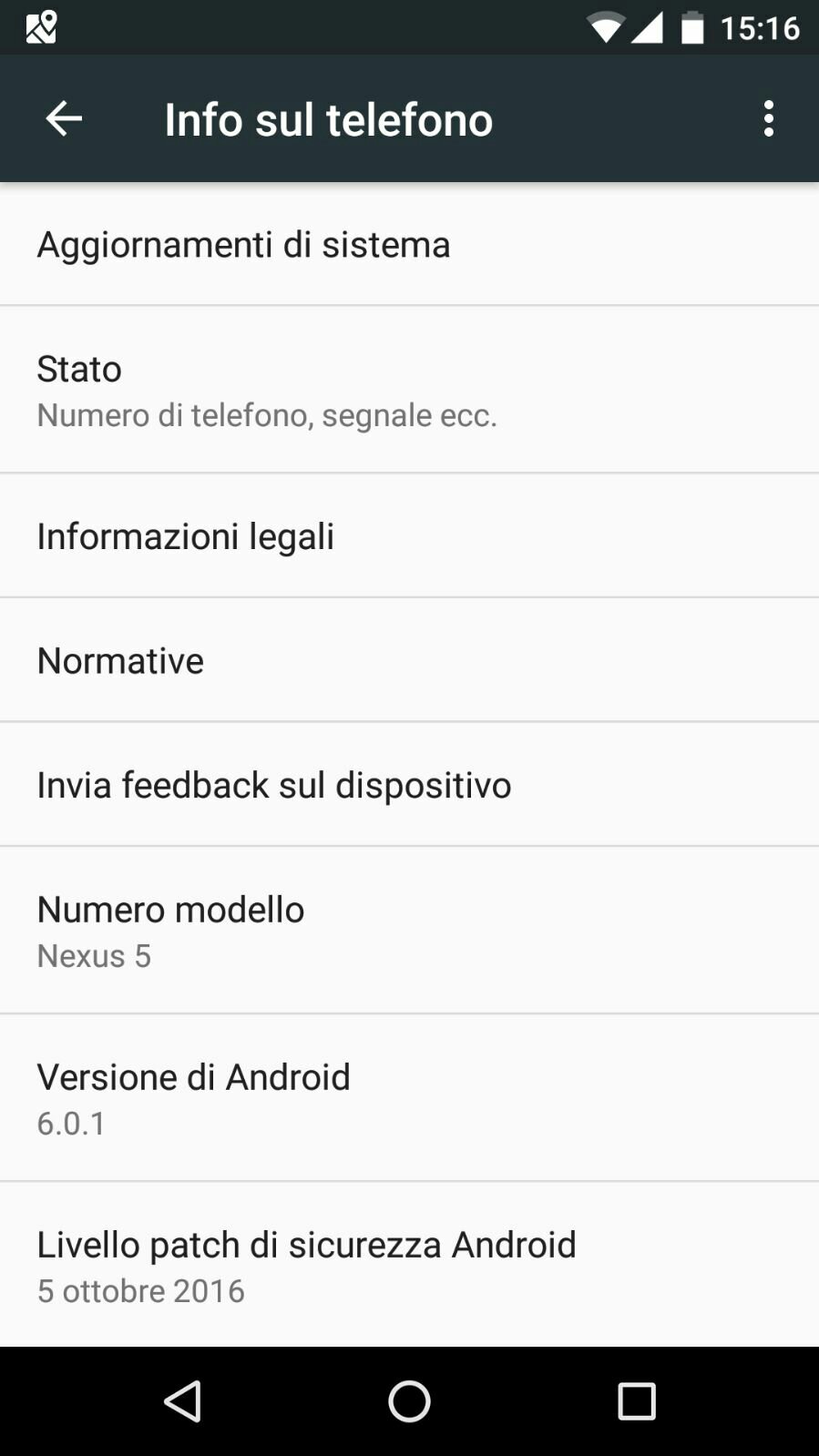The height and width of the screenshot is (1456, 819).
Task: Tap the Versione di Android row
Action: click(409, 1098)
